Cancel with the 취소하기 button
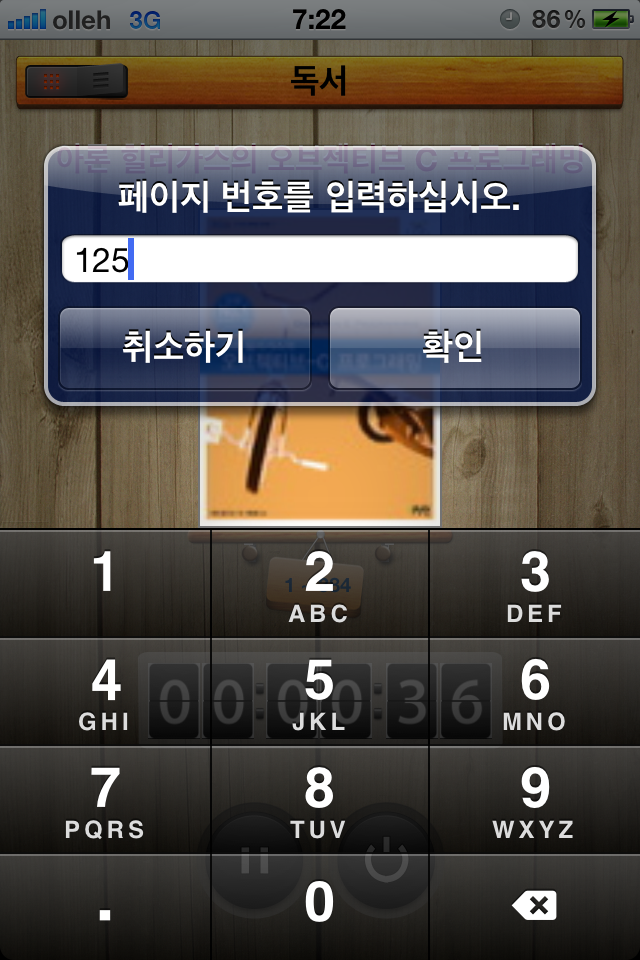Screen dimensions: 640x960 (x=184, y=348)
